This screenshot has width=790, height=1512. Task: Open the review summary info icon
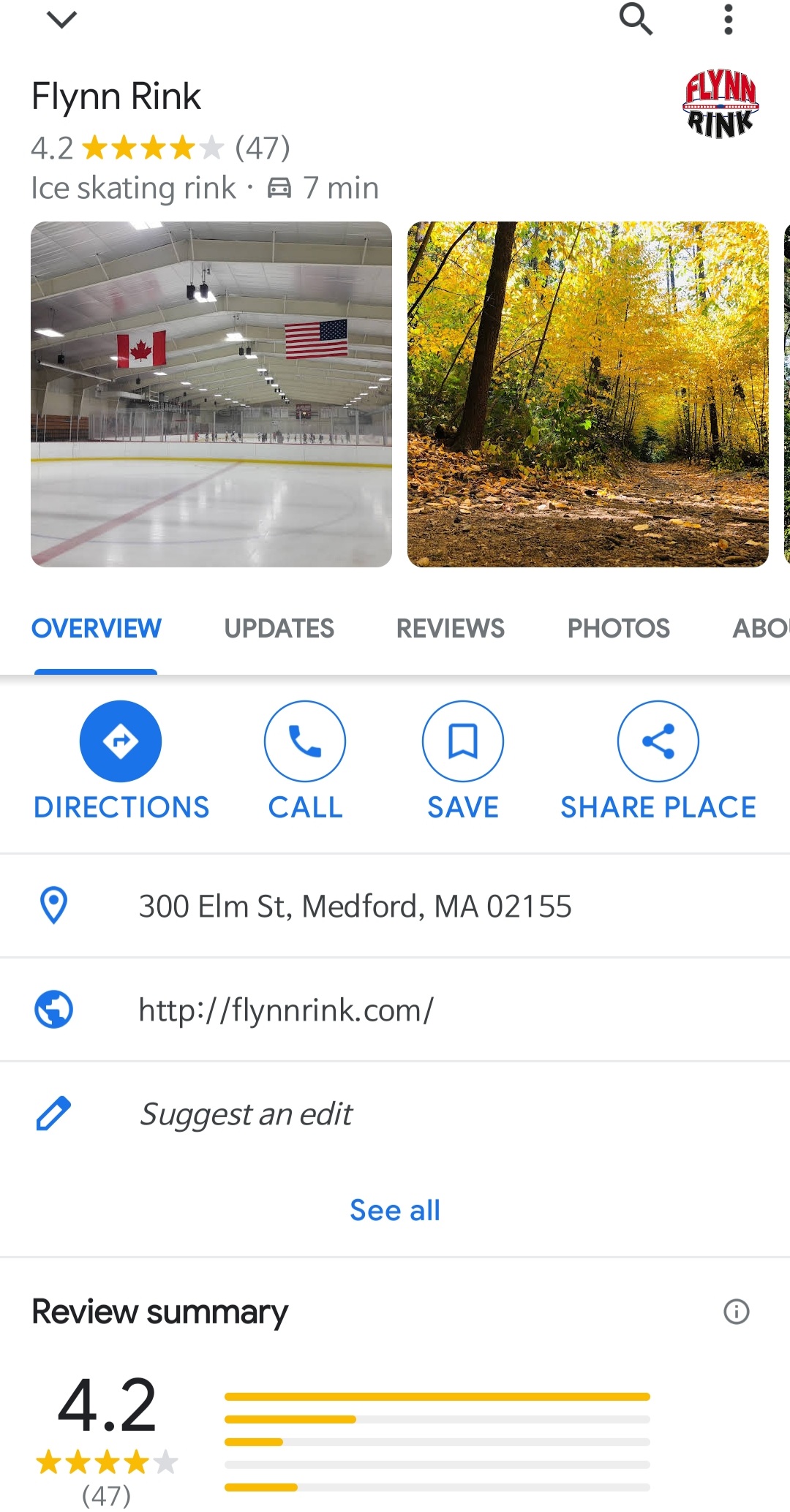pyautogui.click(x=736, y=1312)
